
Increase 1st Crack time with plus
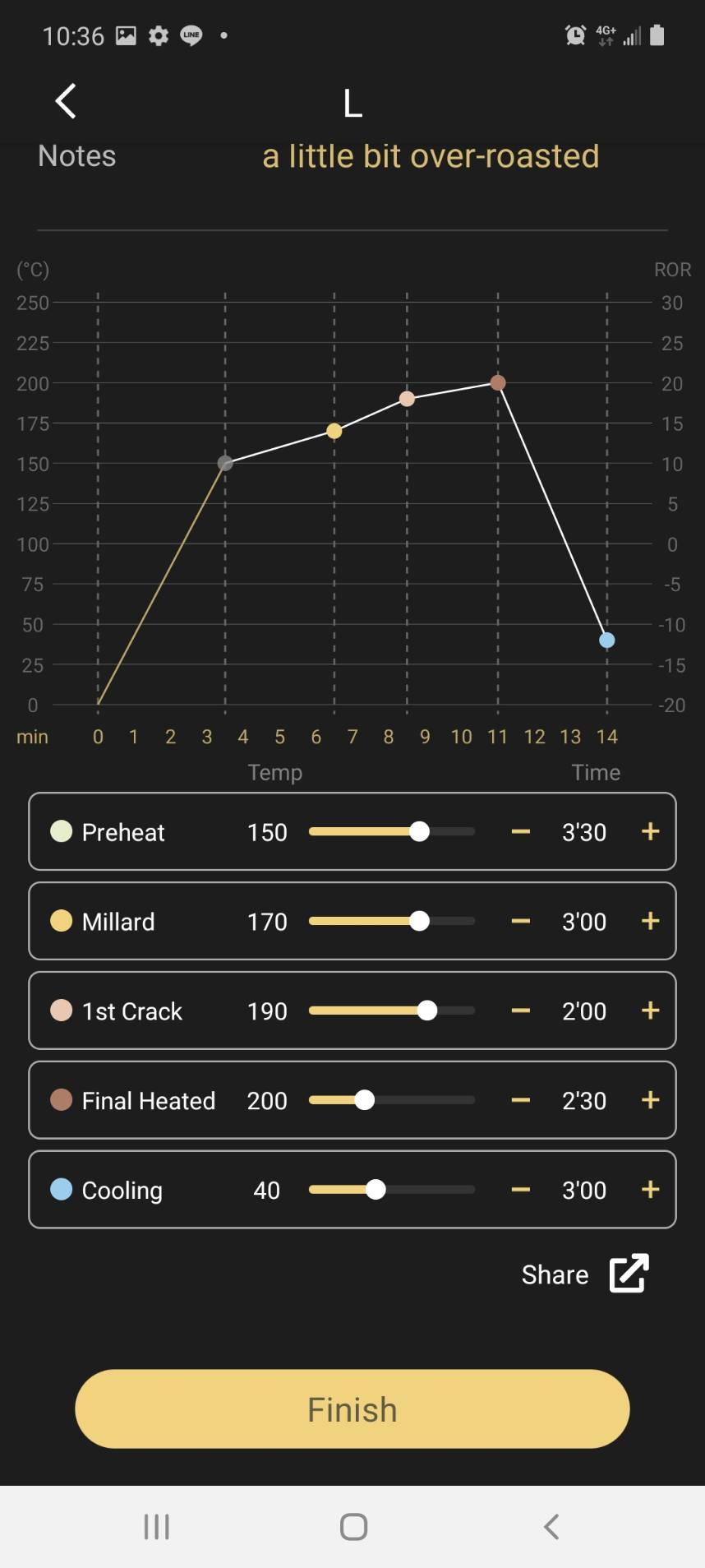[650, 1011]
